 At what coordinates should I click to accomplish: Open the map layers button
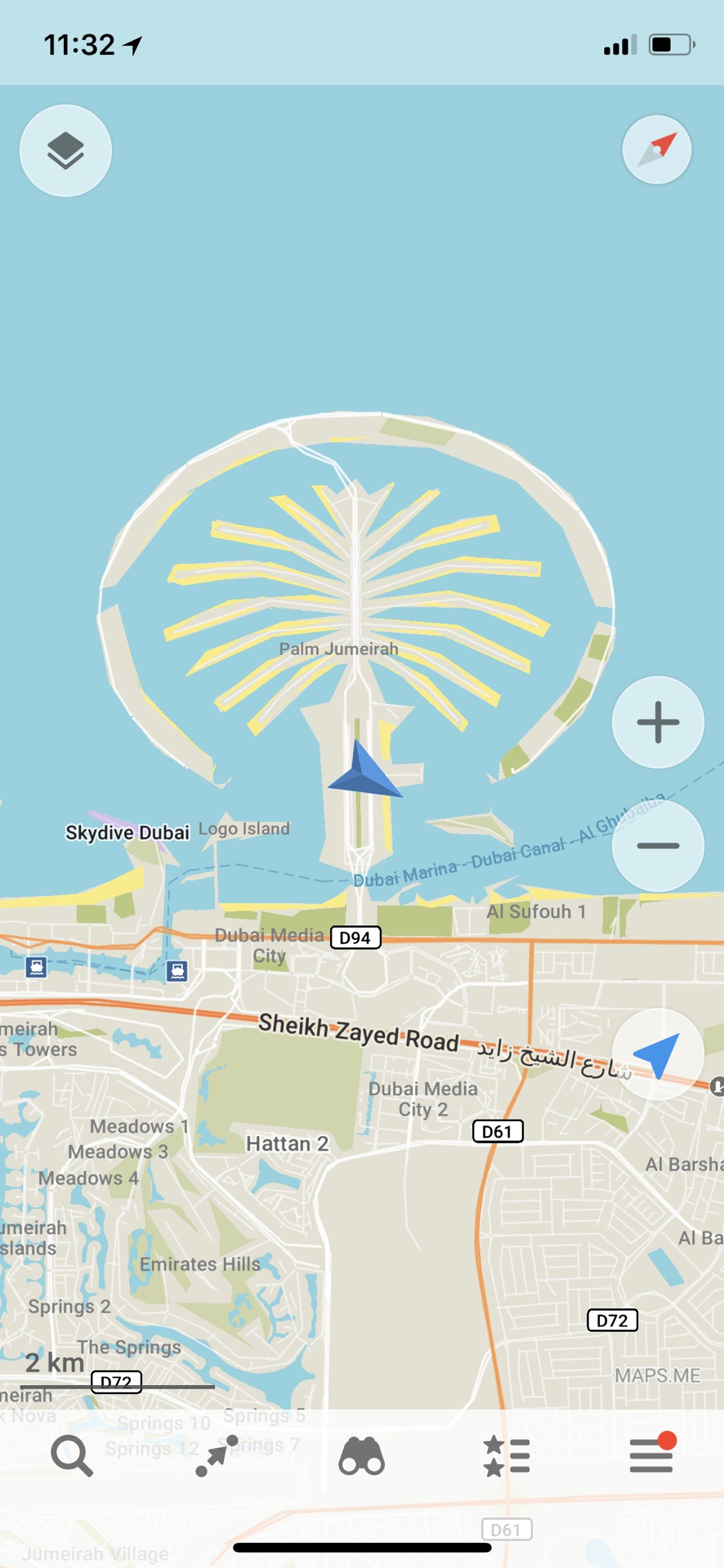pos(65,151)
